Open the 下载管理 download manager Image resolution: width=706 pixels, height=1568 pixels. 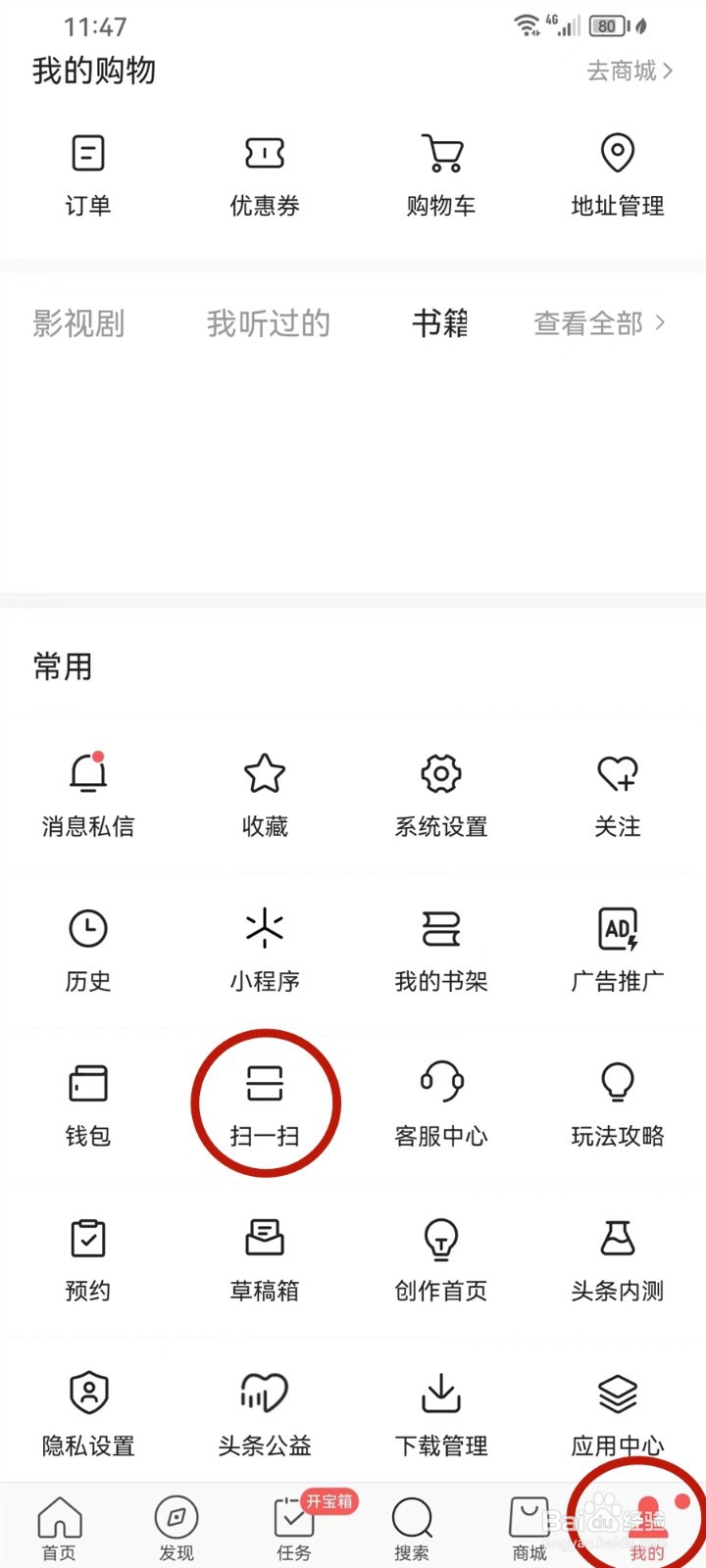440,1411
